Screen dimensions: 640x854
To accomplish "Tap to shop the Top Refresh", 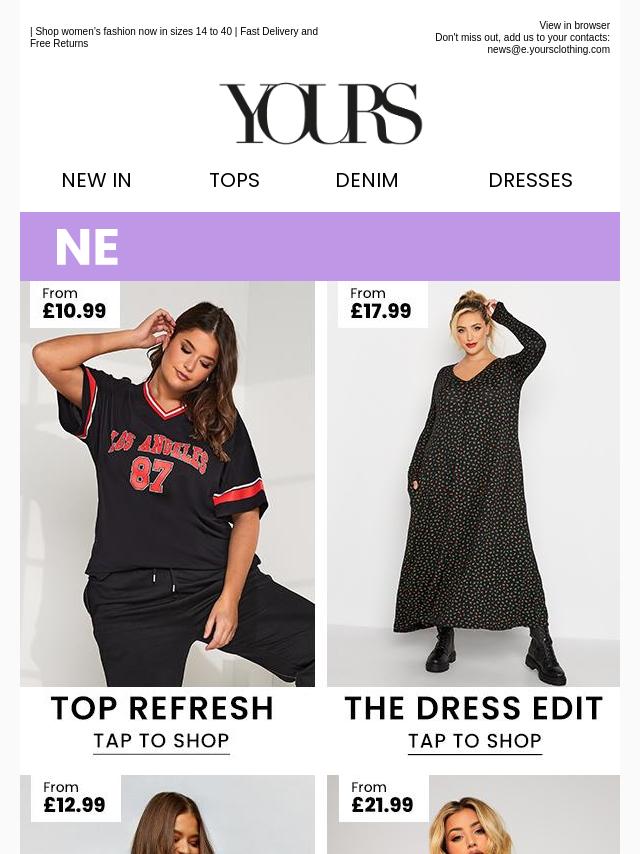I will pyautogui.click(x=161, y=741).
